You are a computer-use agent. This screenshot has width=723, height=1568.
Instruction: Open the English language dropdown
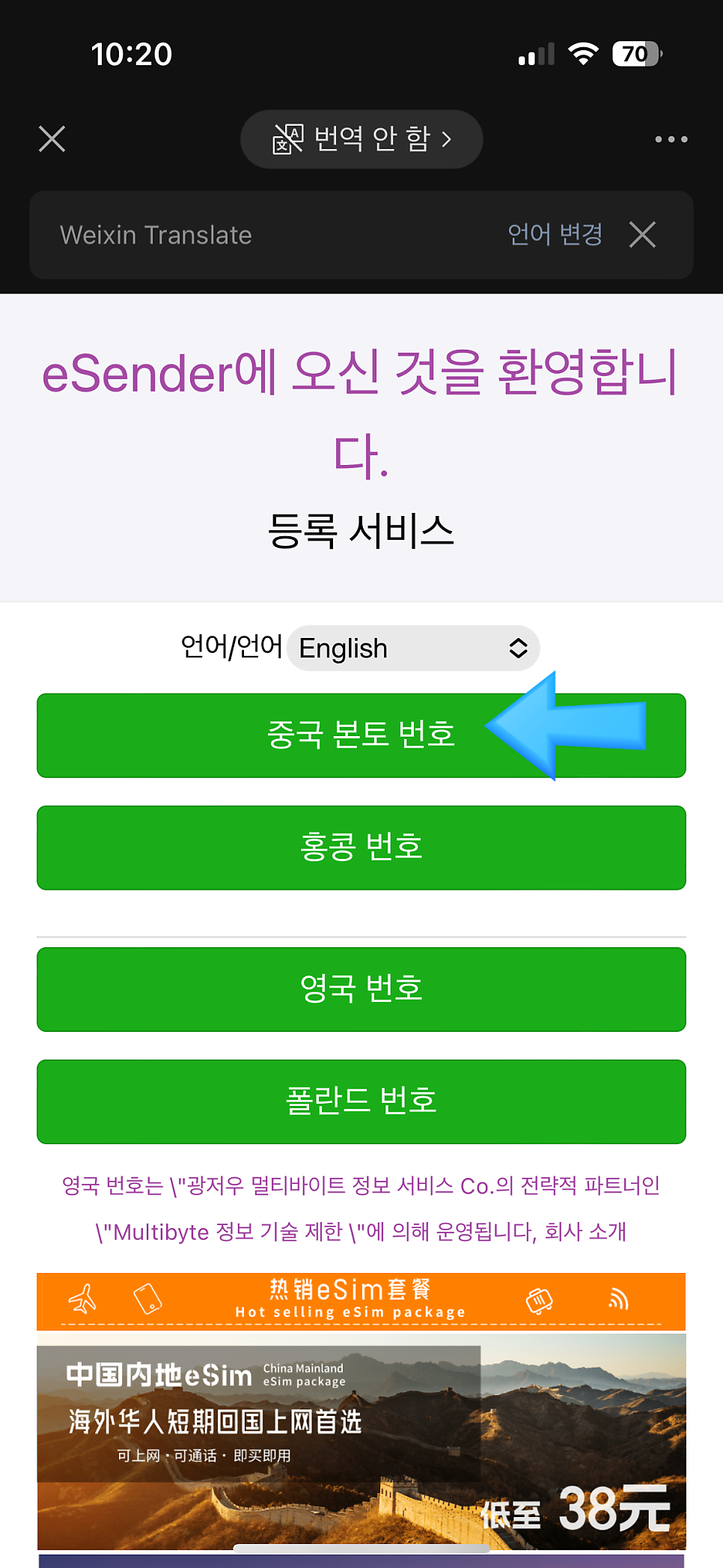point(413,648)
